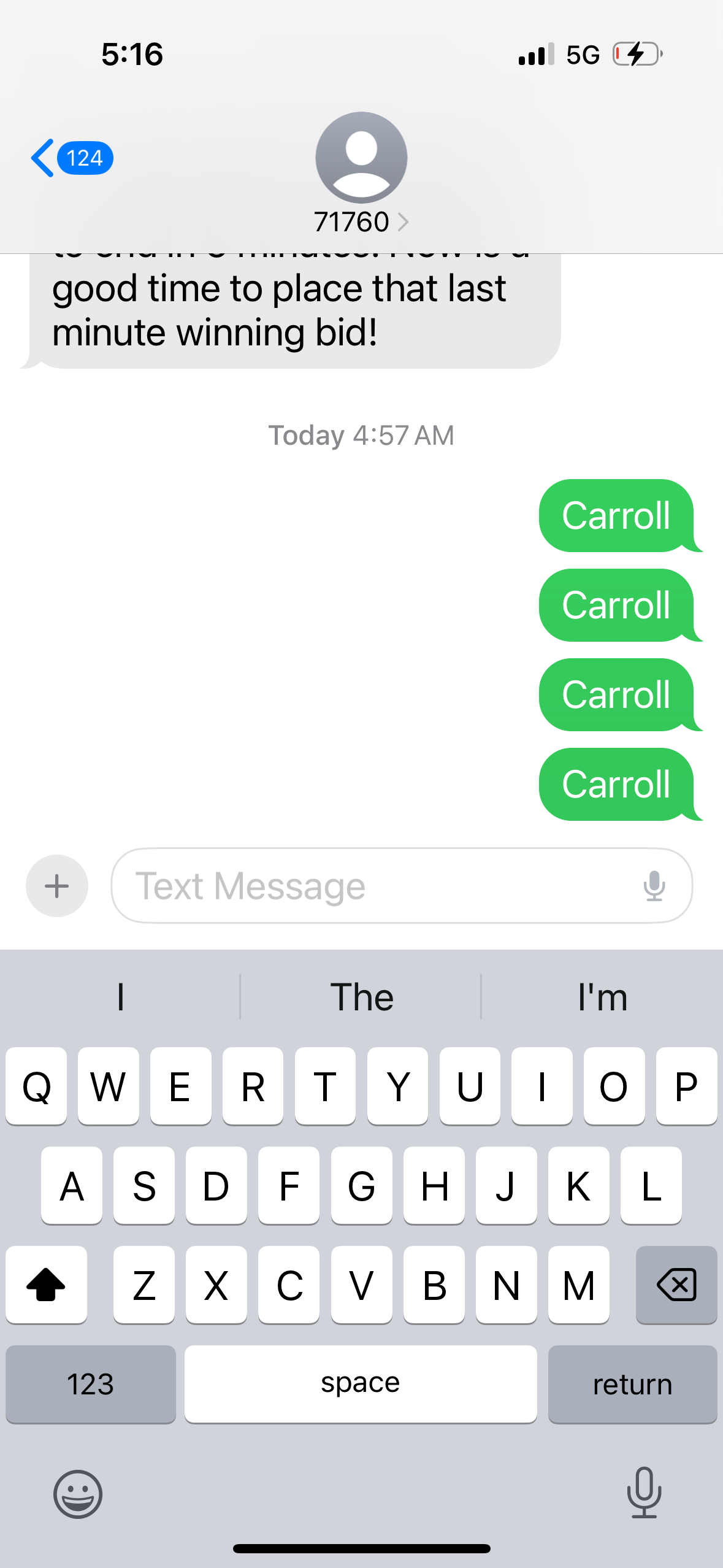Viewport: 723px width, 1568px height.
Task: Open the plus attachments menu
Action: point(57,886)
